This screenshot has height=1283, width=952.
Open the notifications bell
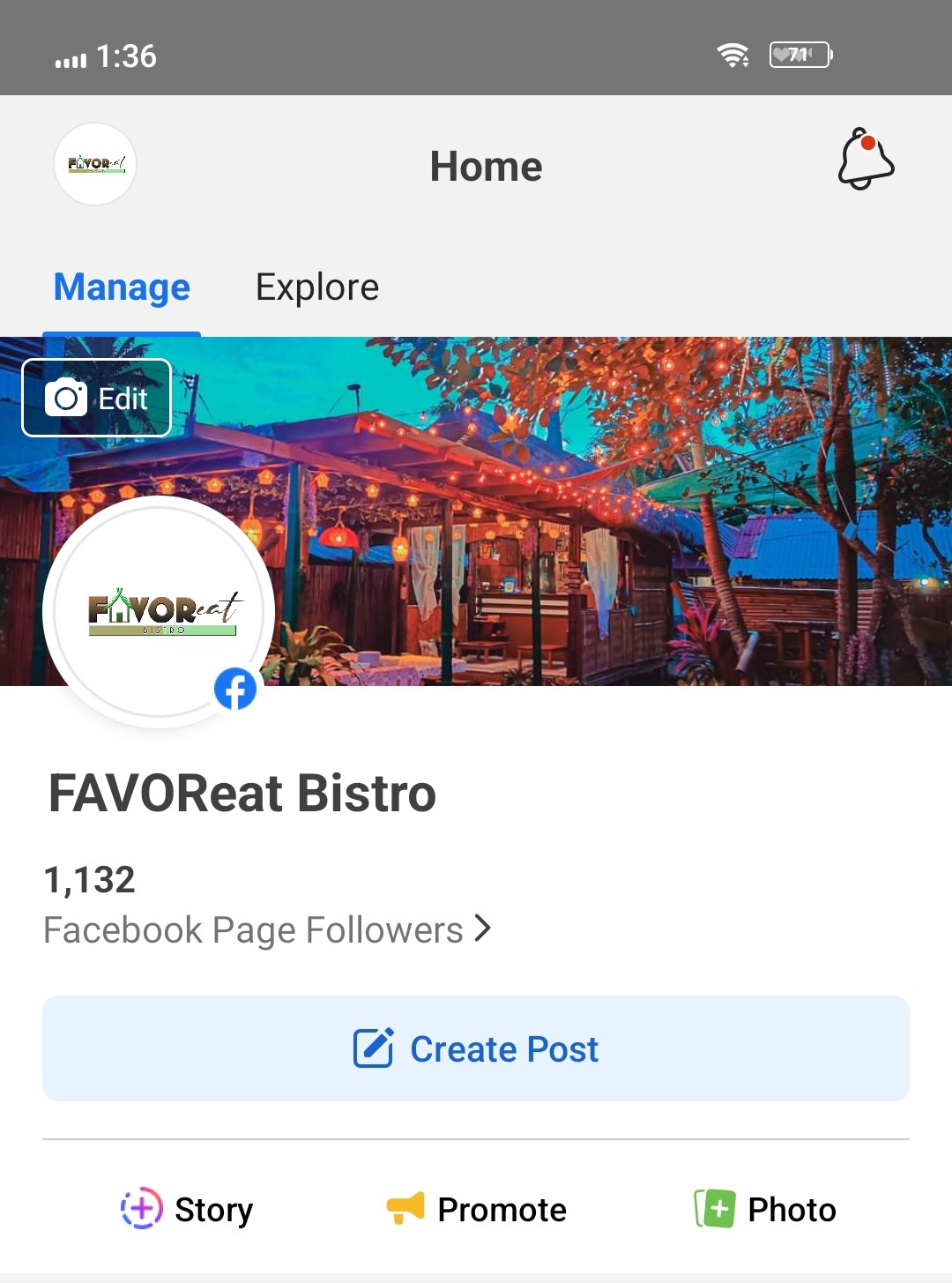(x=865, y=160)
